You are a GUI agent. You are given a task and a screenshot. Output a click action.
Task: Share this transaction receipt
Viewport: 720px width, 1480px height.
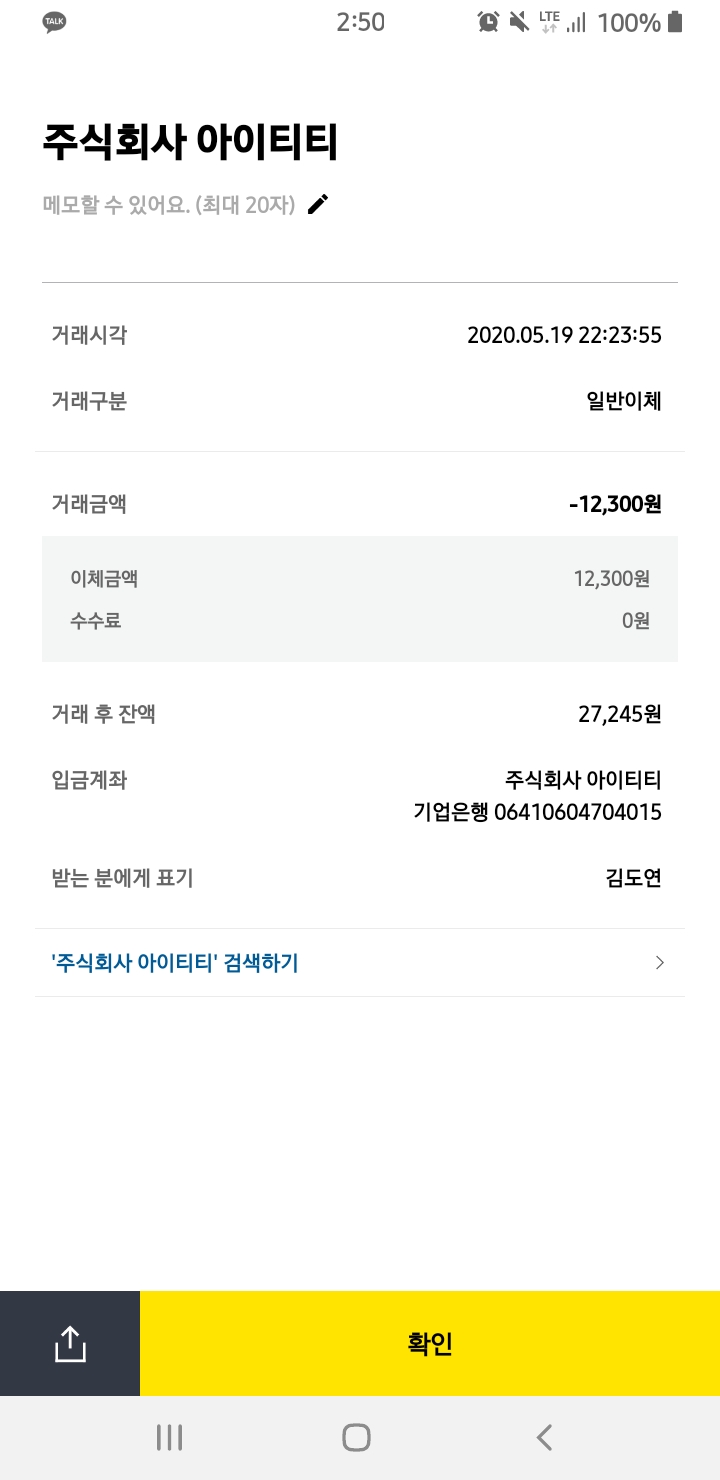pos(70,1343)
